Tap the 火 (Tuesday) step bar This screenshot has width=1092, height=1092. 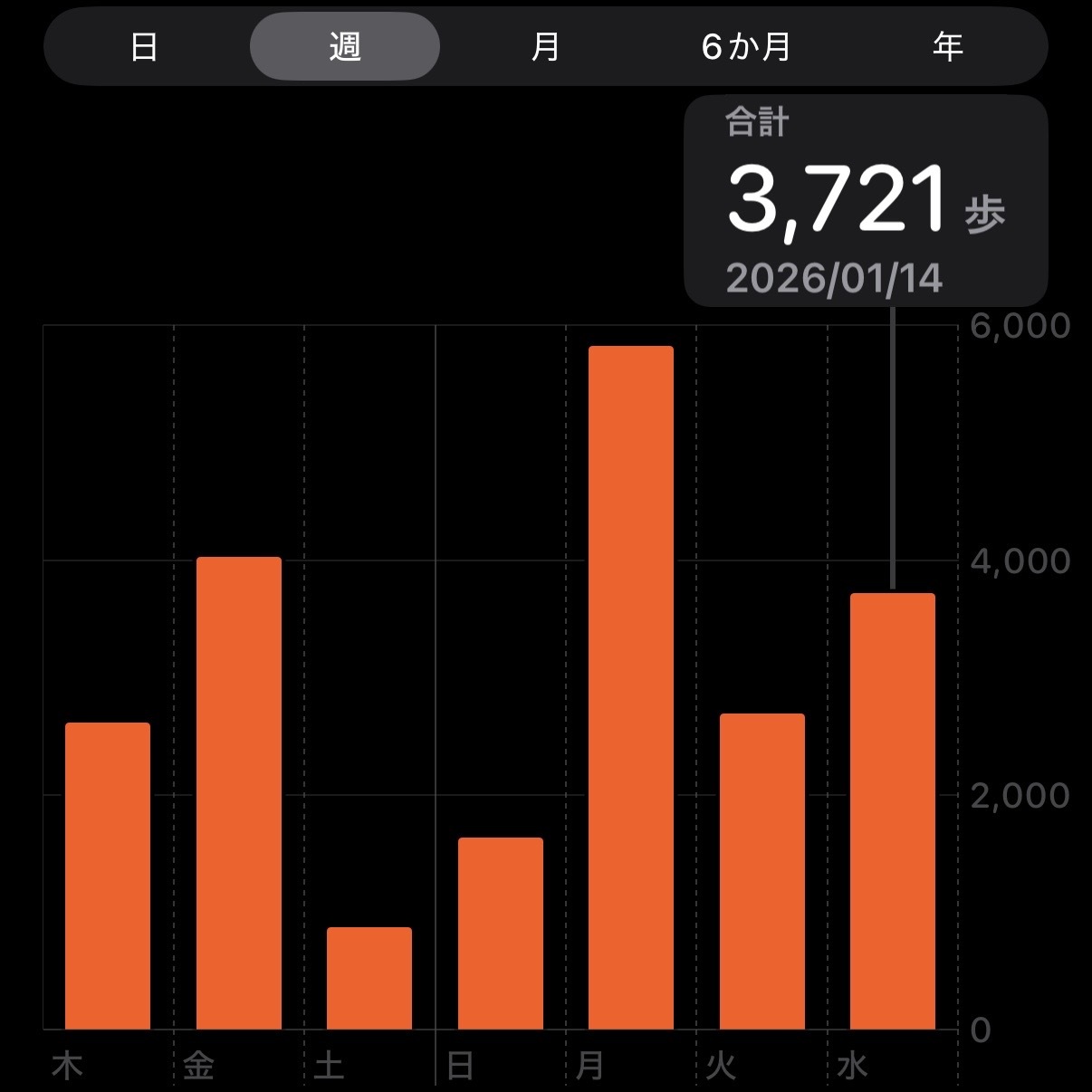[x=762, y=871]
